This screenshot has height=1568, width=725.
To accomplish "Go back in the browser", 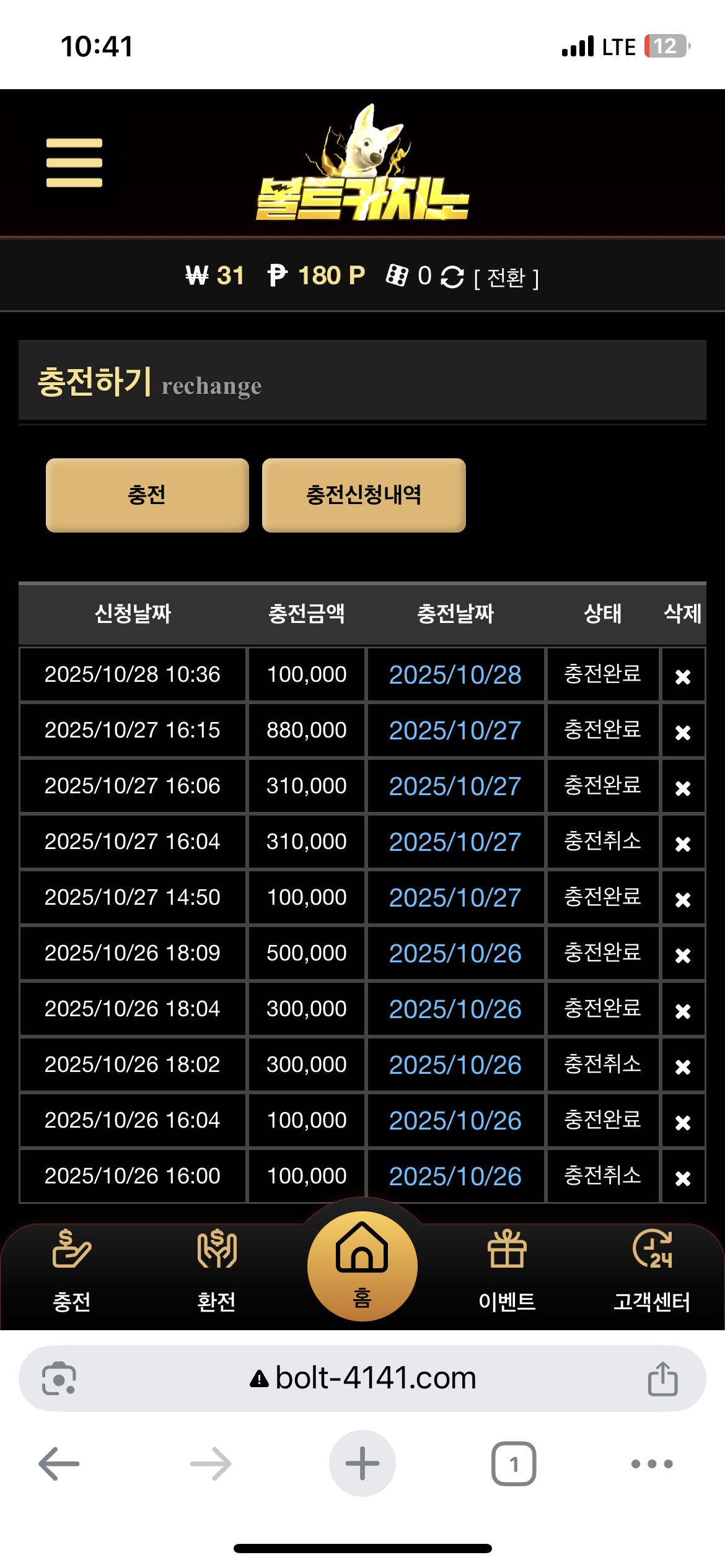I will point(59,1463).
